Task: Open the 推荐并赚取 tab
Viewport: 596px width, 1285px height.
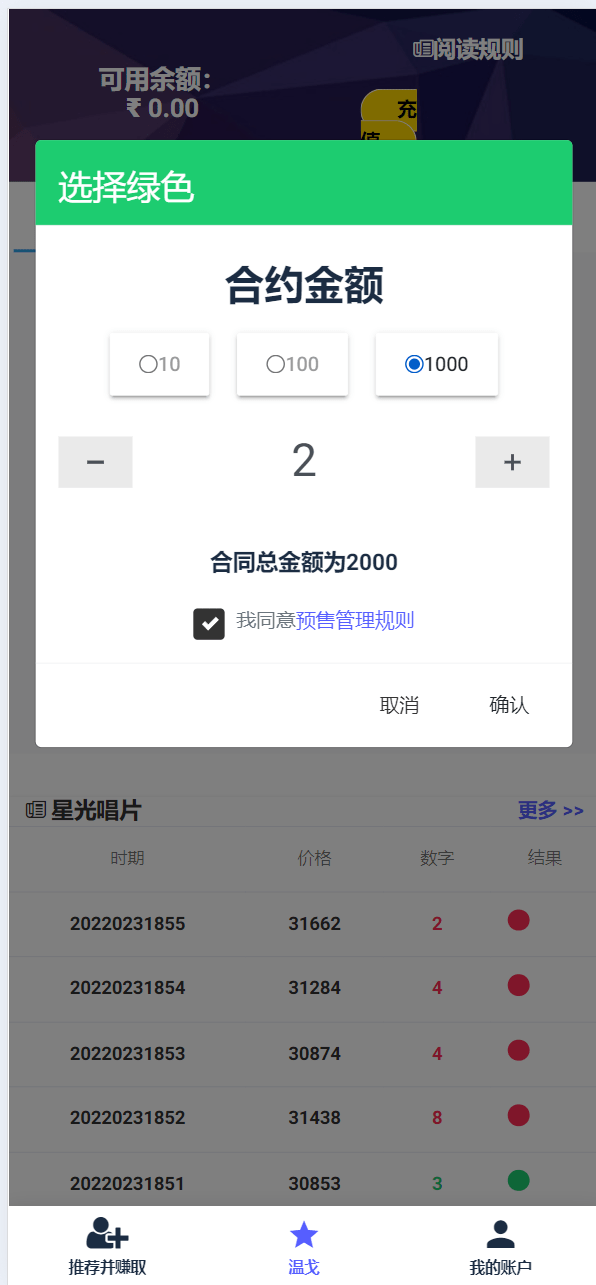Action: [x=108, y=1246]
